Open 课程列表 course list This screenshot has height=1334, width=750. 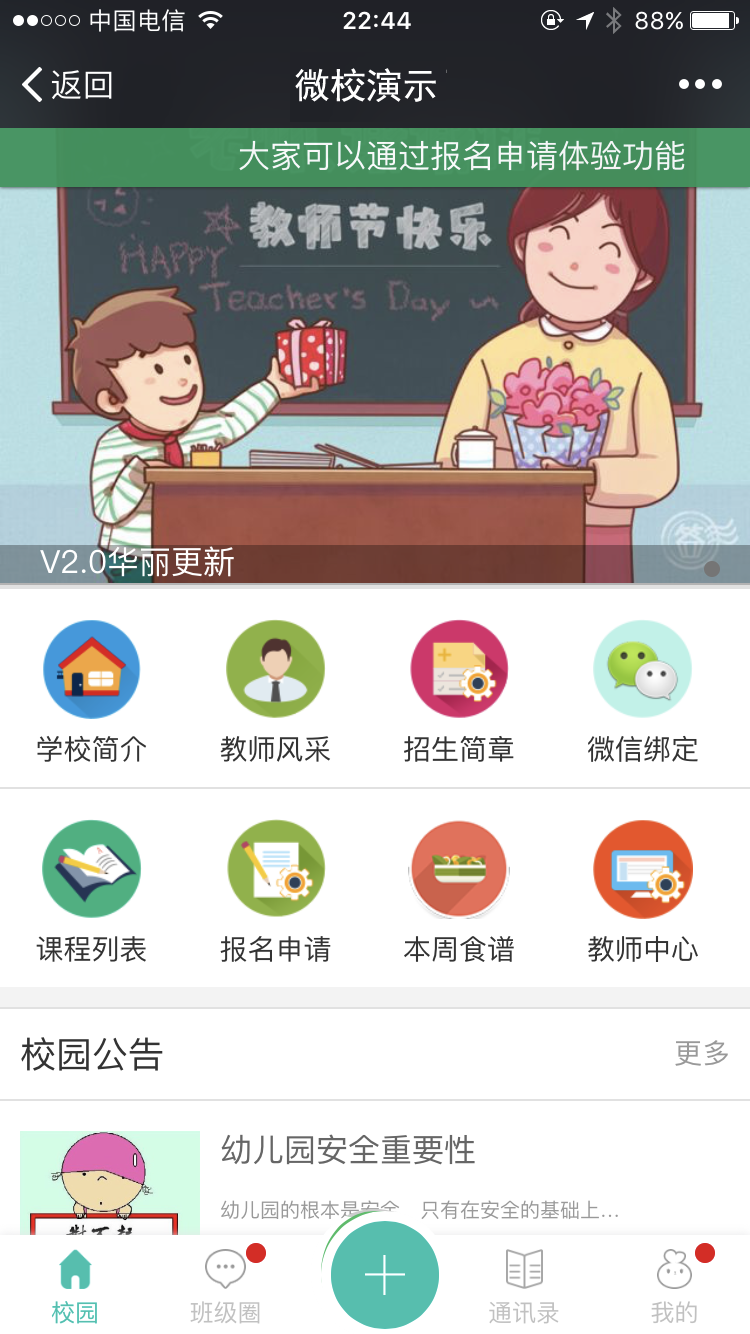(x=91, y=890)
